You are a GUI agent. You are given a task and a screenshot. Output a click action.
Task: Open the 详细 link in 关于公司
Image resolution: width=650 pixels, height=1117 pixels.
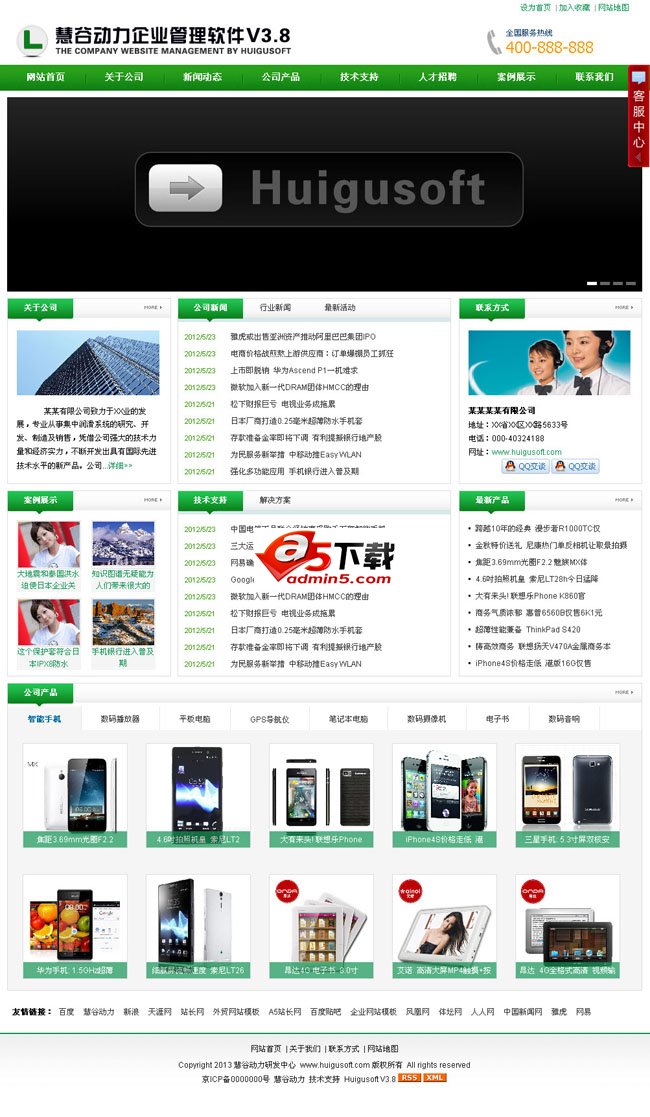(x=120, y=466)
